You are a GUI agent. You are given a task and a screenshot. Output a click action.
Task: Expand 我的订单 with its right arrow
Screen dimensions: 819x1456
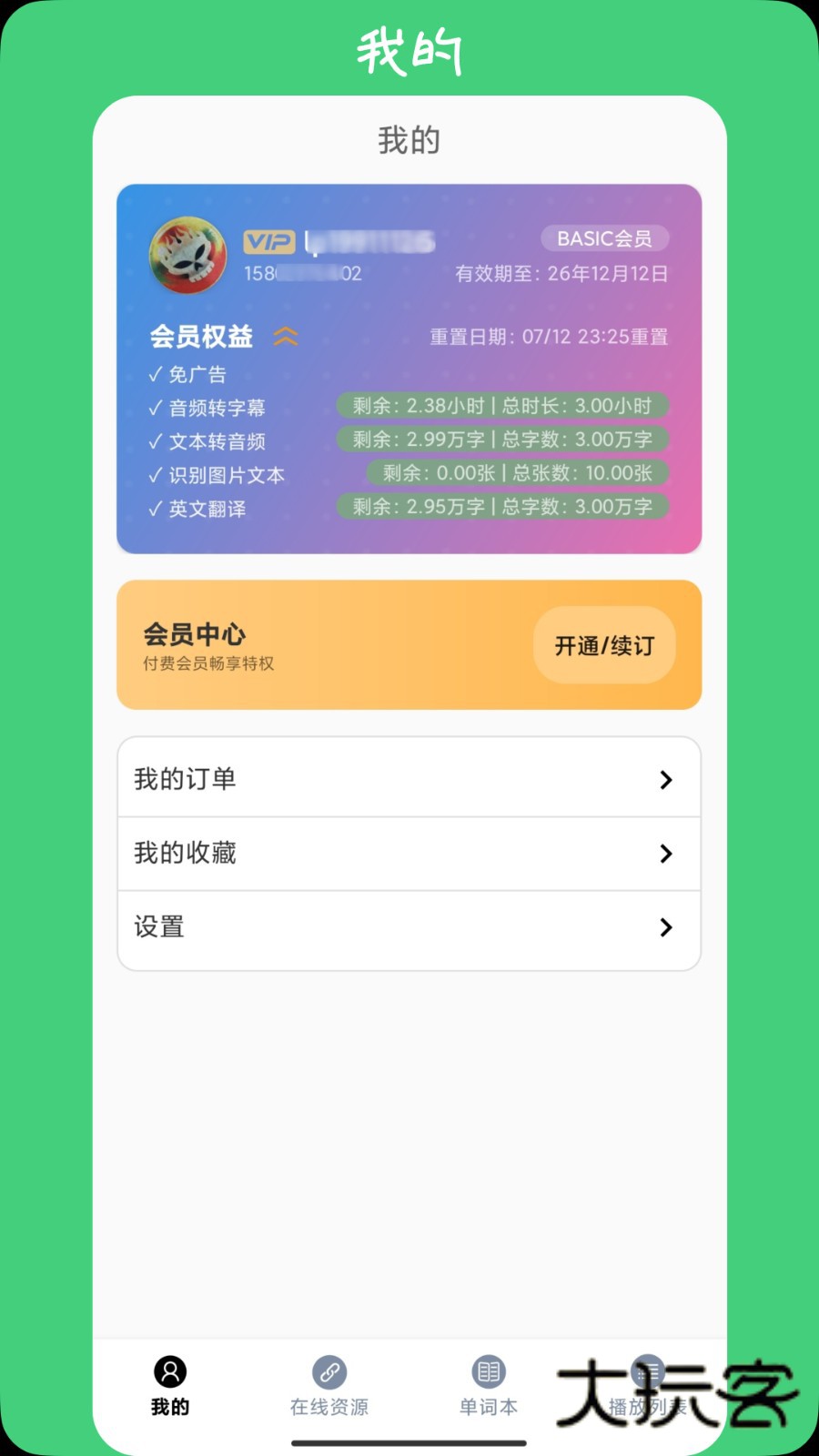[667, 779]
